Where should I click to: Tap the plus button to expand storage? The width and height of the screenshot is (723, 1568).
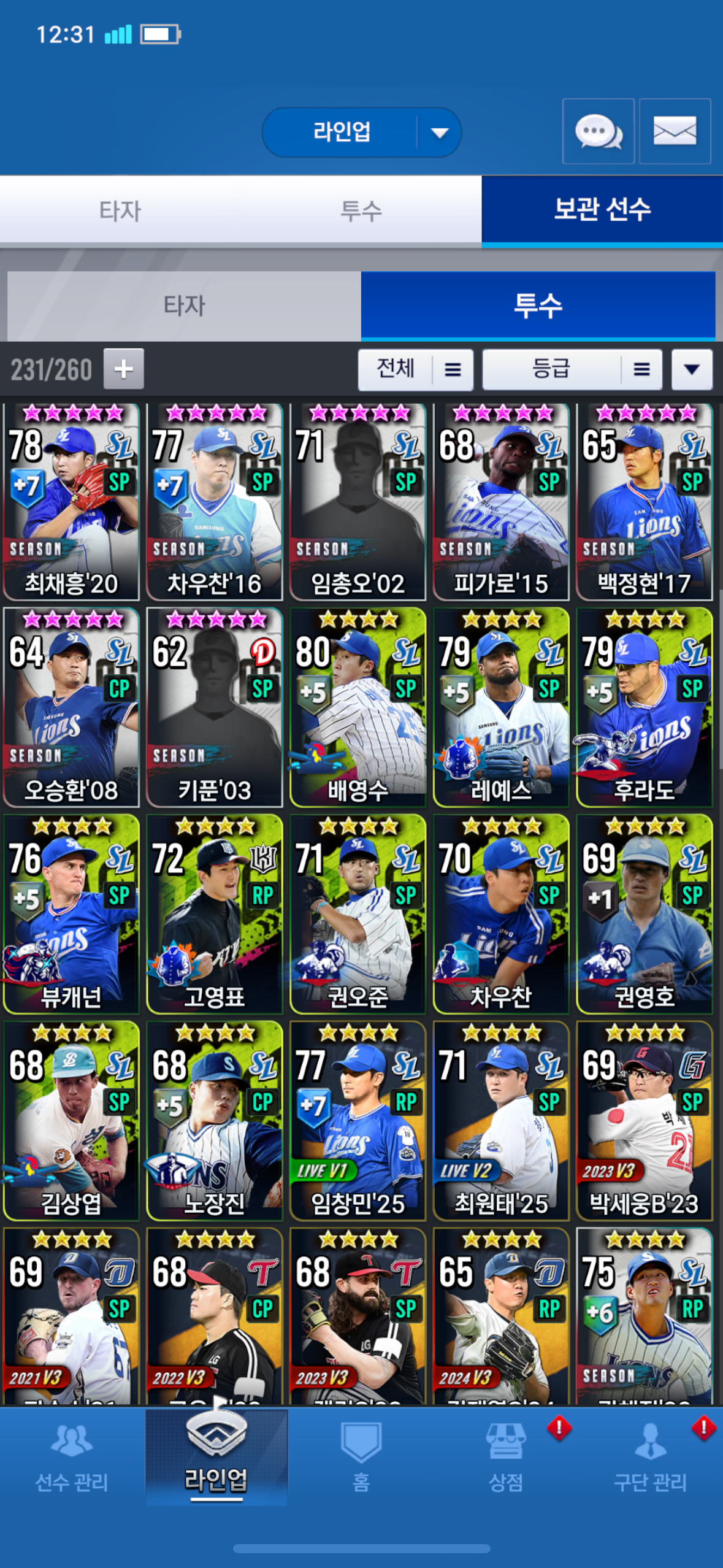click(x=124, y=369)
